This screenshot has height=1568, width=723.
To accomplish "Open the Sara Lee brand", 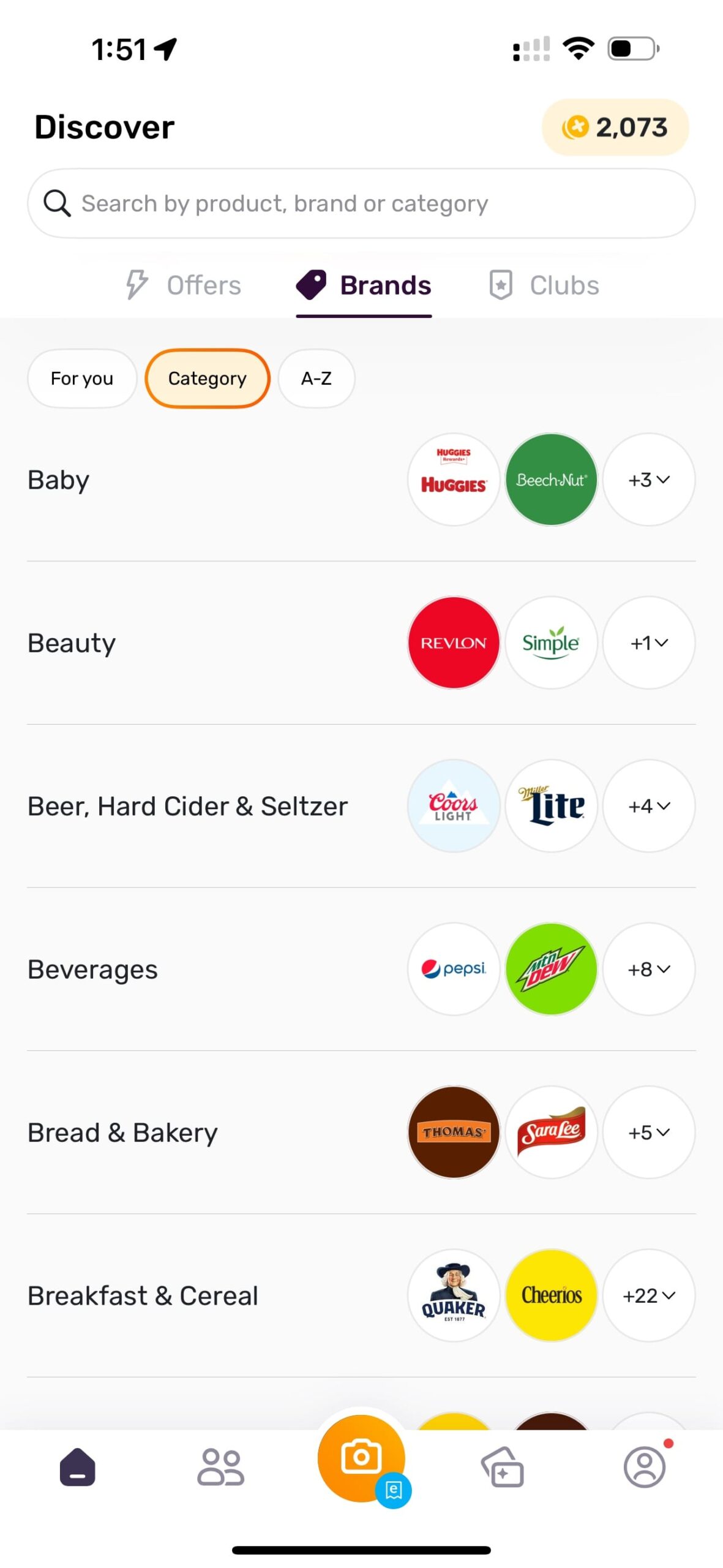I will pos(551,1132).
